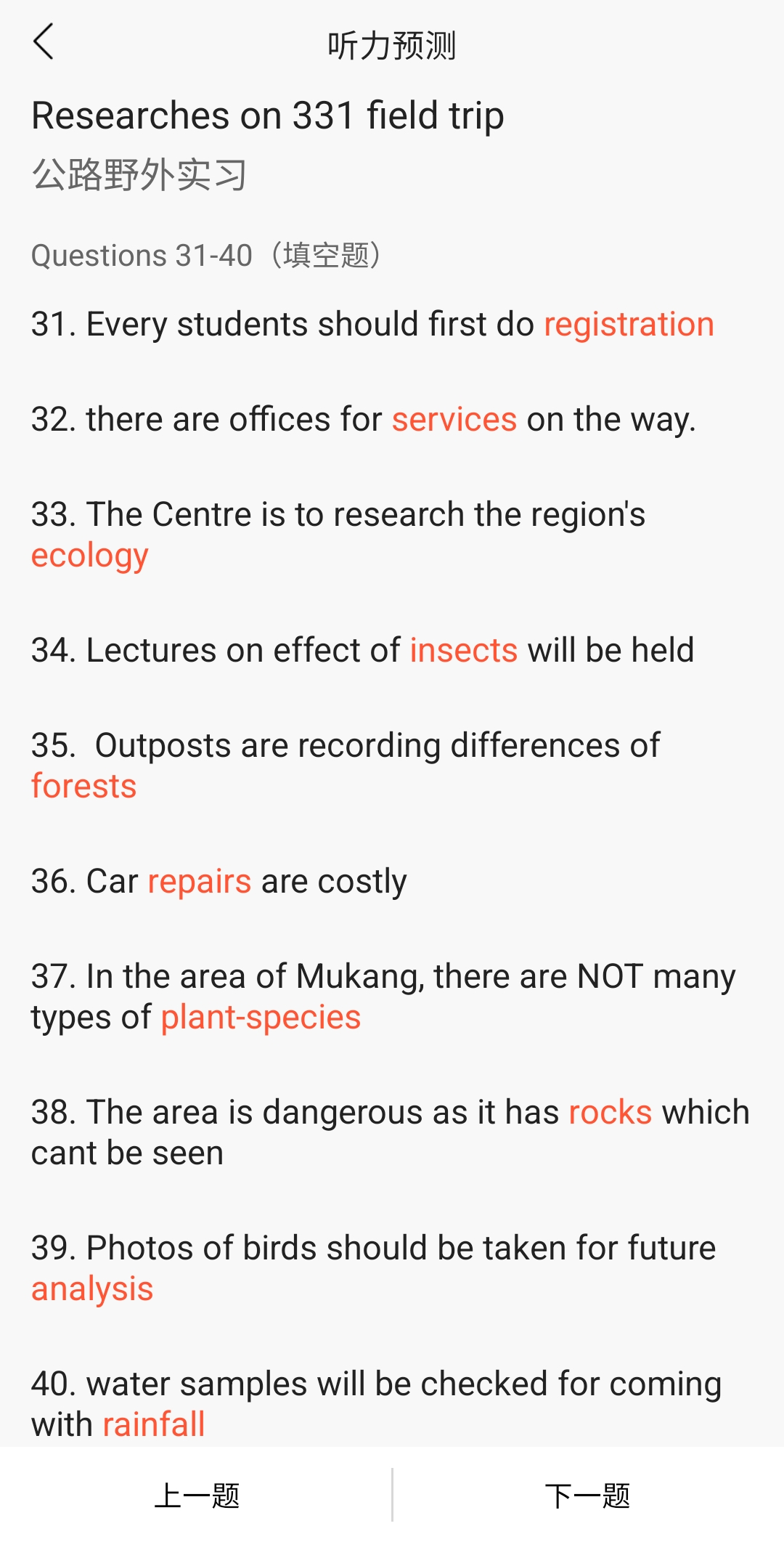The image size is (784, 1542).
Task: Go to the next question (下一题)
Action: pyautogui.click(x=588, y=1495)
